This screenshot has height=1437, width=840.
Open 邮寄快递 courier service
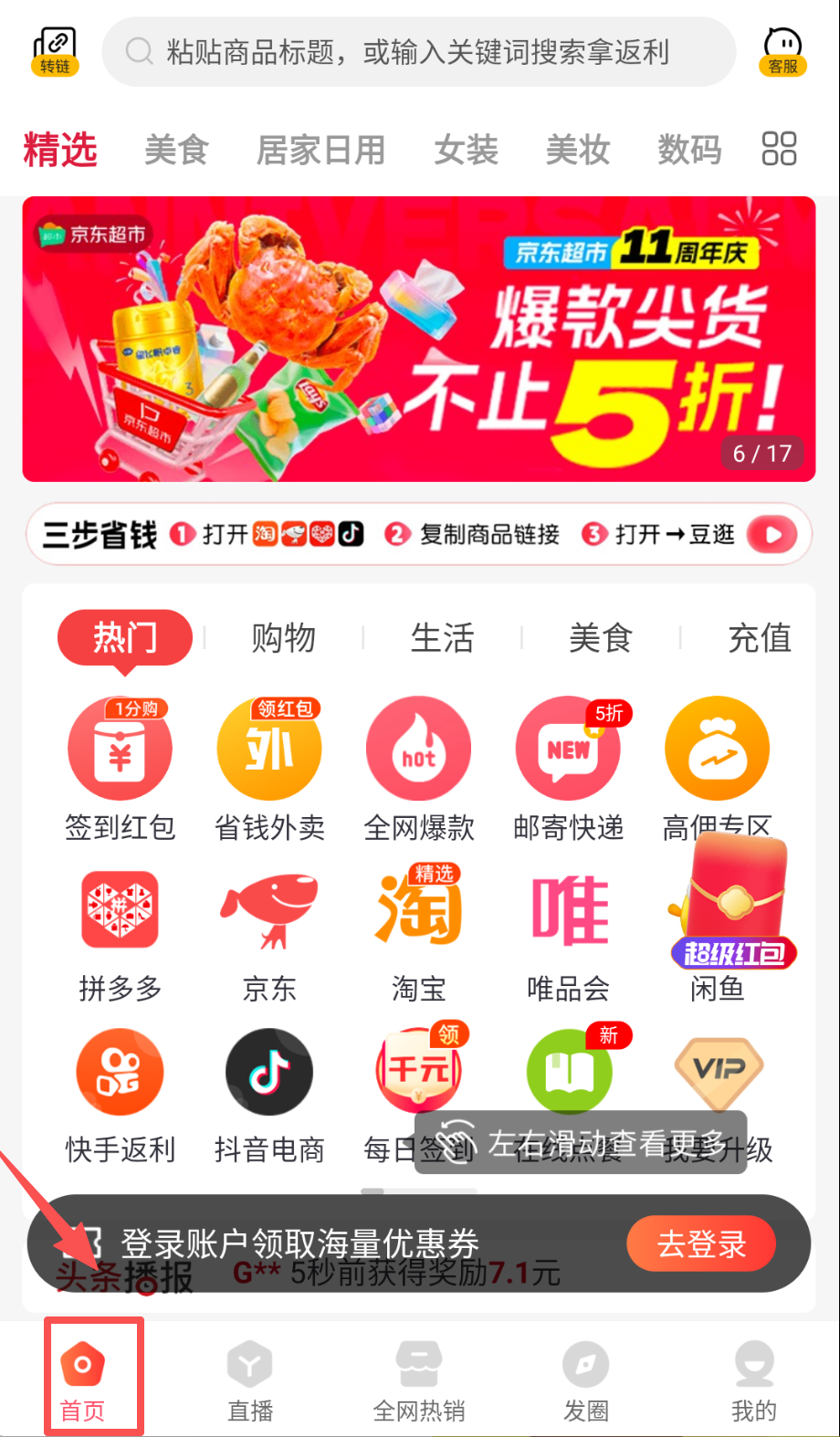568,769
